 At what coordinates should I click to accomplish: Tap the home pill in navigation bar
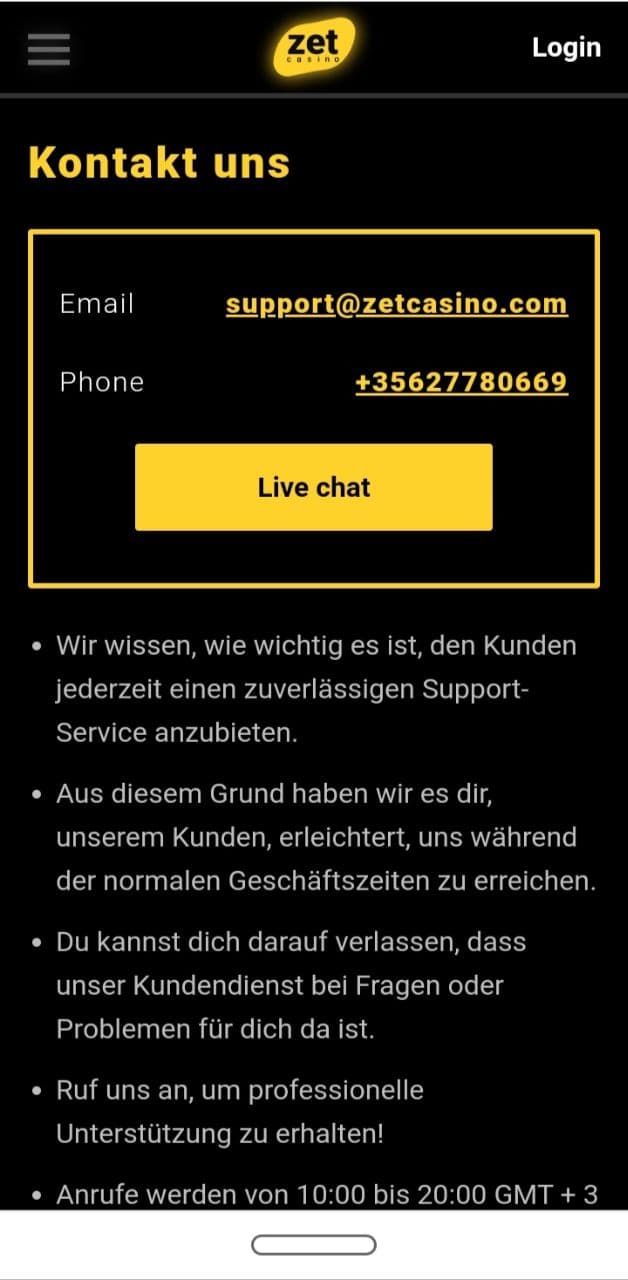[314, 1245]
